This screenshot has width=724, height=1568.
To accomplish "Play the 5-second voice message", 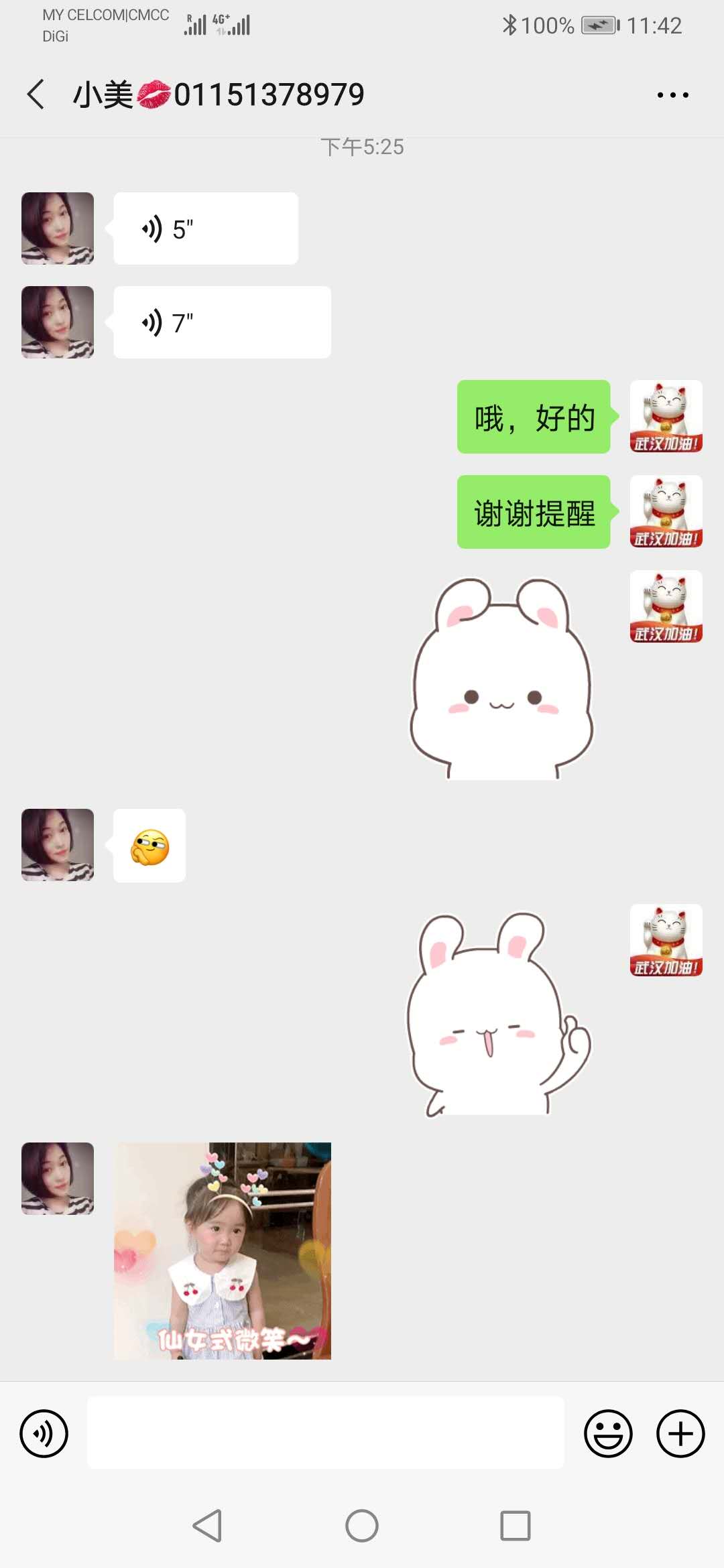I will click(x=205, y=228).
